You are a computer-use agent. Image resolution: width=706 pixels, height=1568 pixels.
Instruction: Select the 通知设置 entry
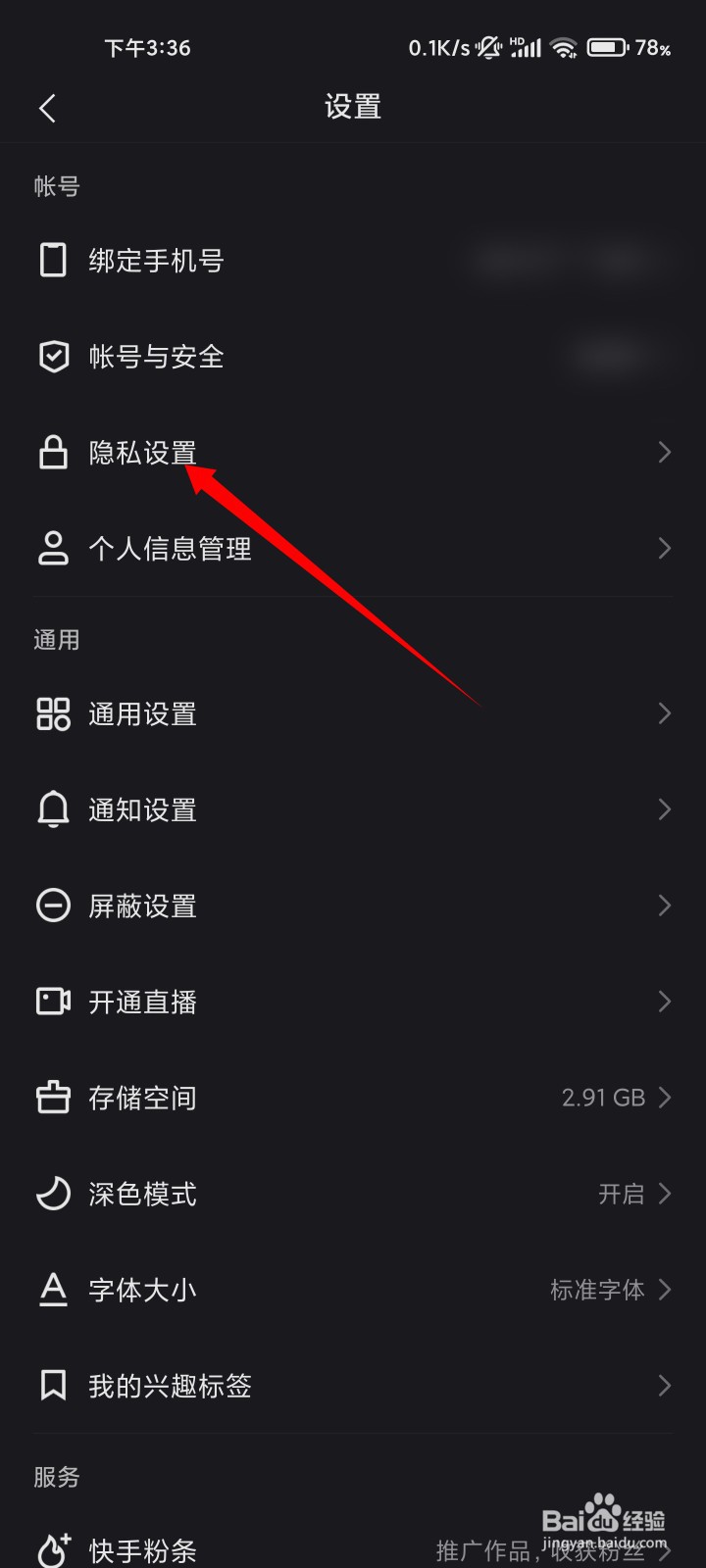(143, 809)
